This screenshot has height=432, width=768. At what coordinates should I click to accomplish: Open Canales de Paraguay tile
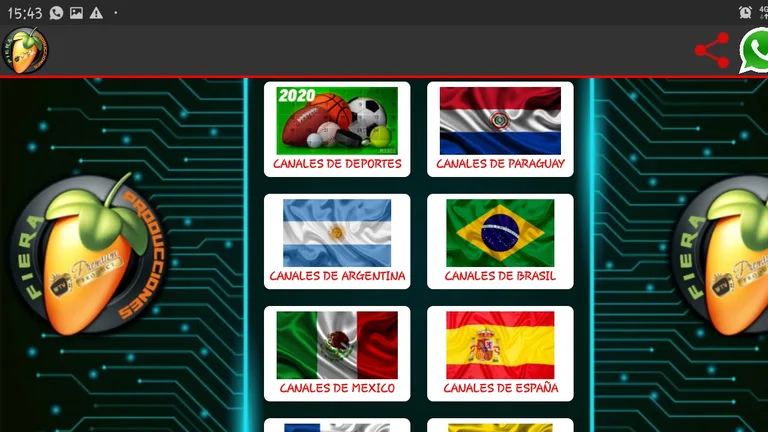click(500, 129)
